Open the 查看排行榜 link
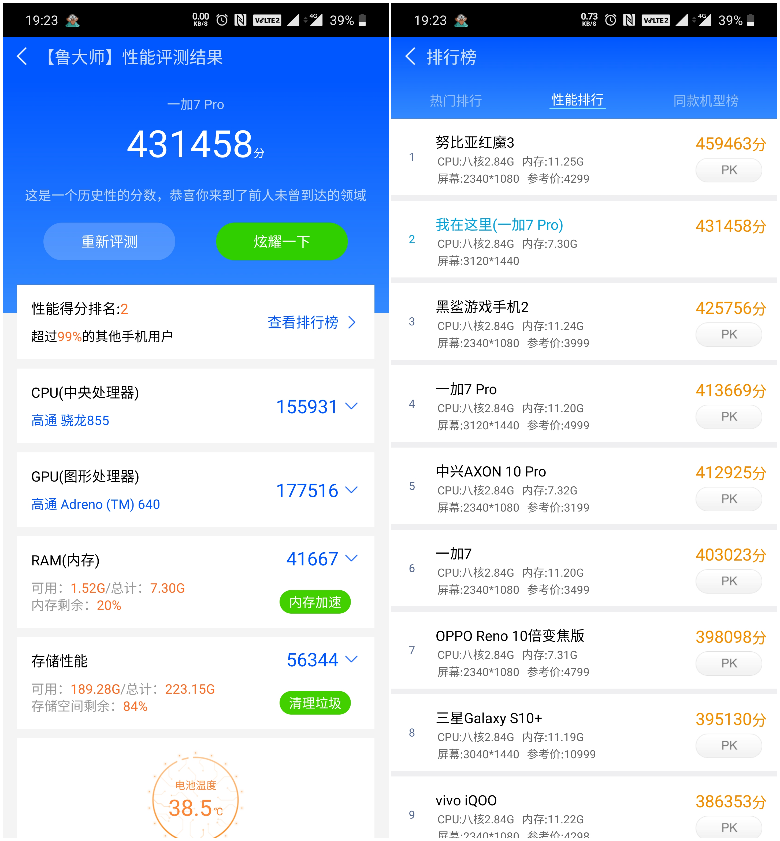Image resolution: width=780 pixels, height=841 pixels. (311, 322)
